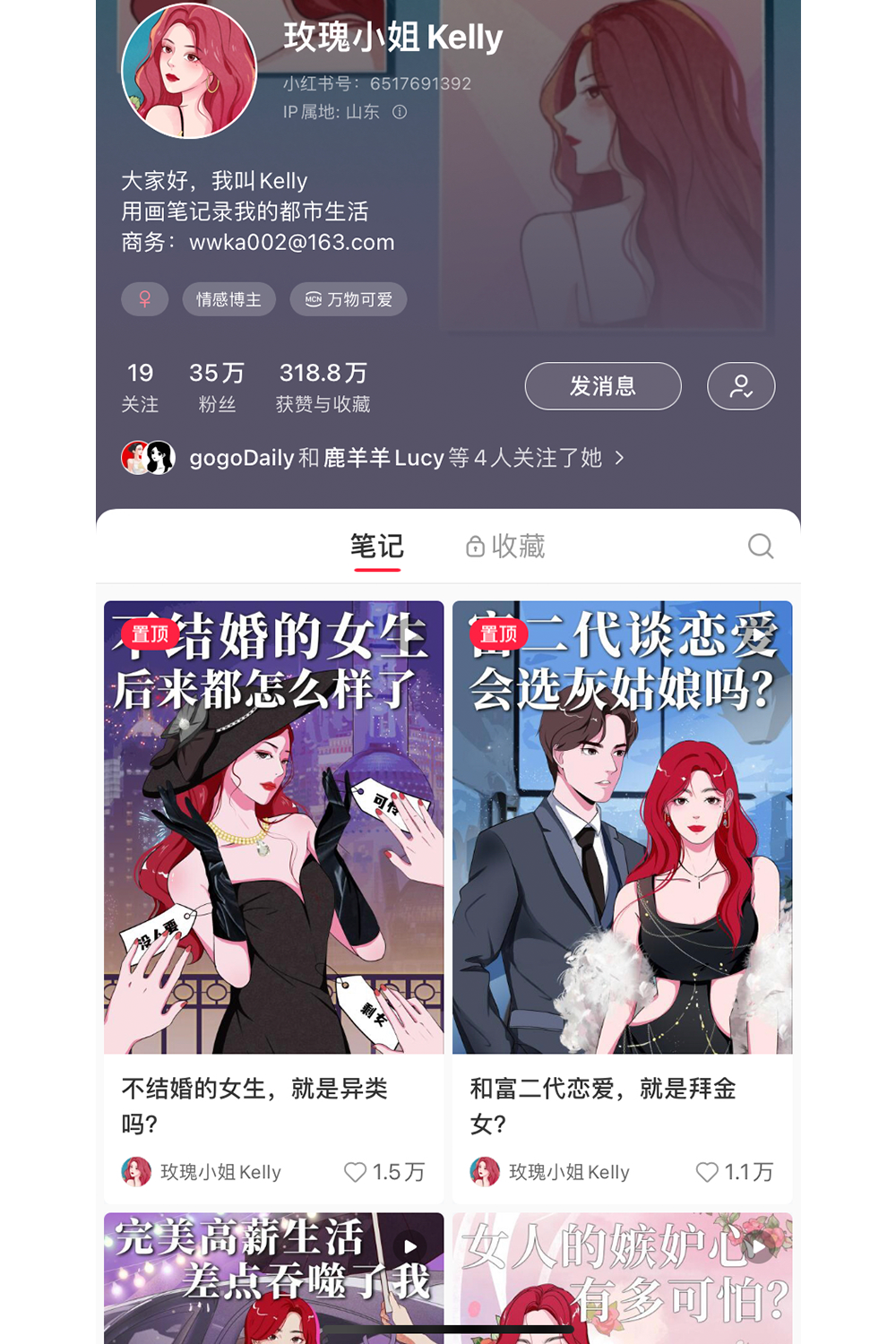Like the note 不结婚的女生，就是异类吗?
This screenshot has height=1344, width=896.
357,1172
